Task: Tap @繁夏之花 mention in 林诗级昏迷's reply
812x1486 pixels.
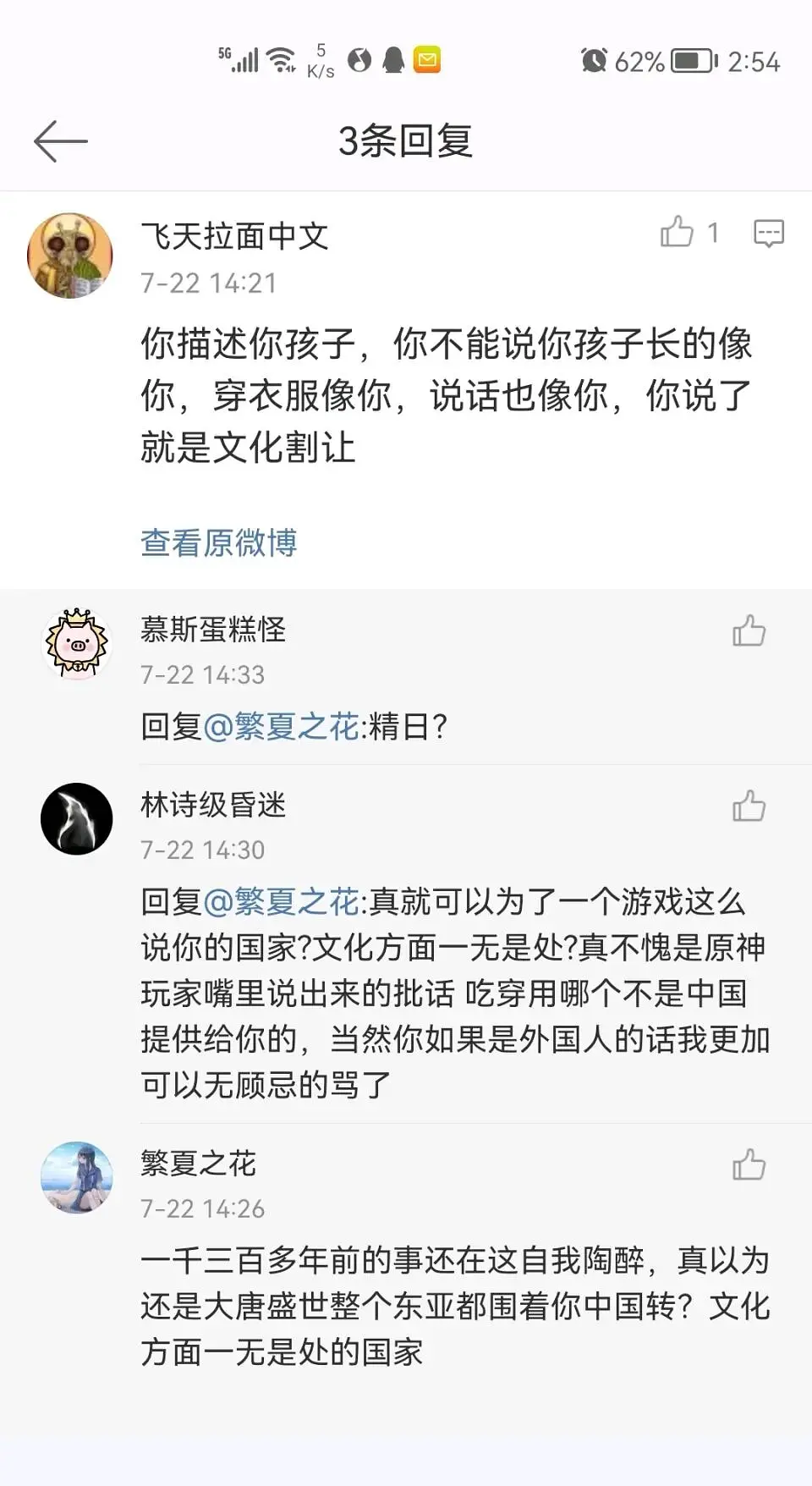Action: point(281,901)
